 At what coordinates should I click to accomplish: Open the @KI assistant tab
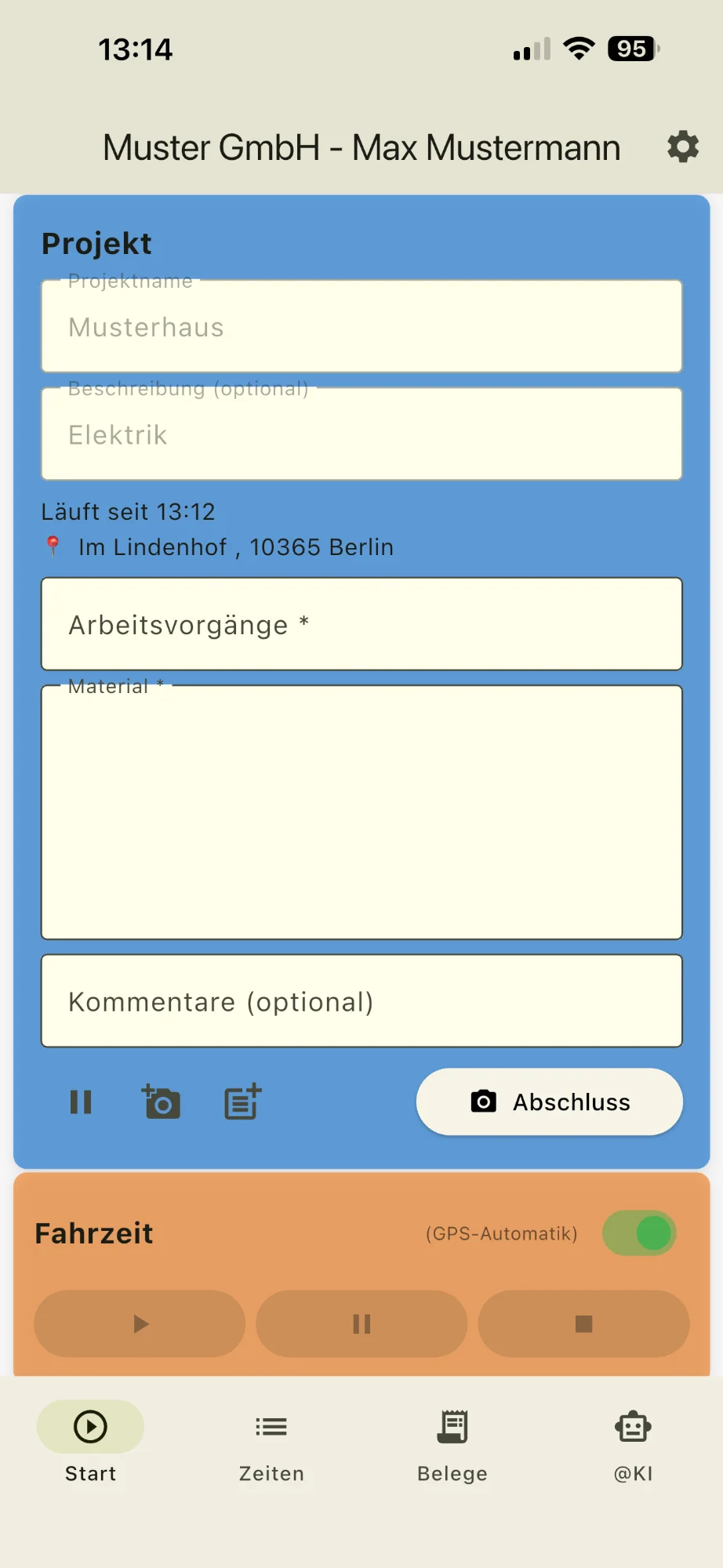click(632, 1443)
